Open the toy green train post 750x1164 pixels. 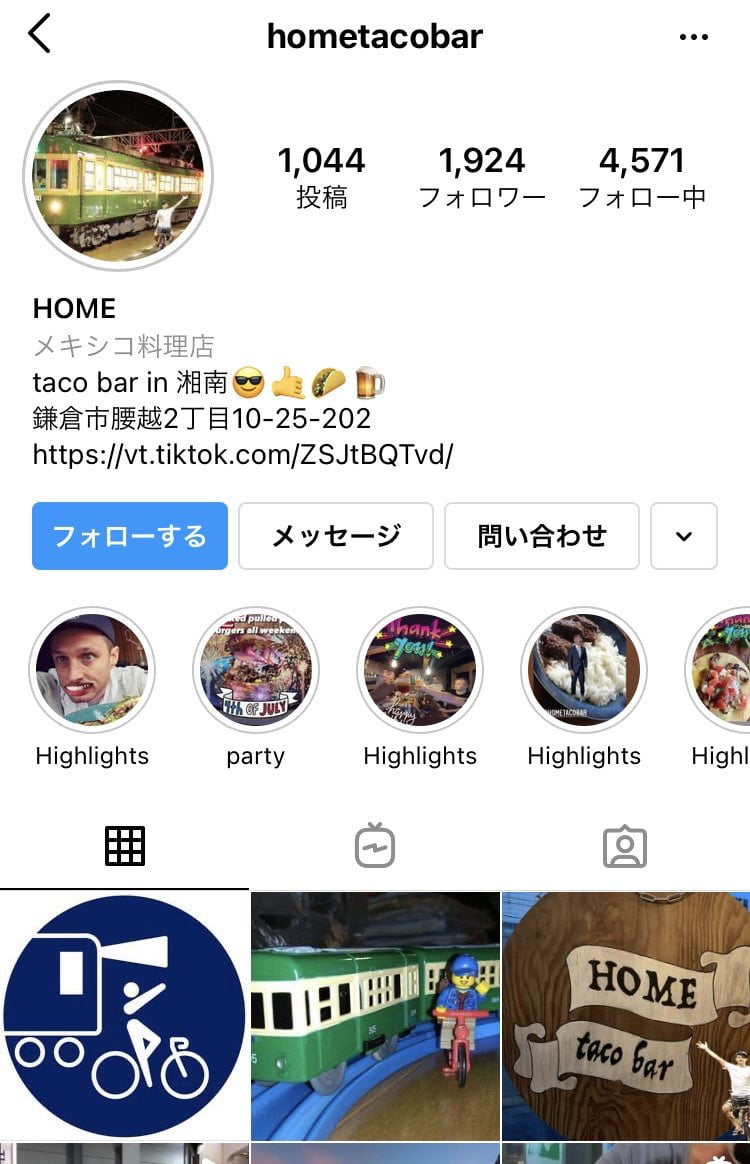(375, 1015)
